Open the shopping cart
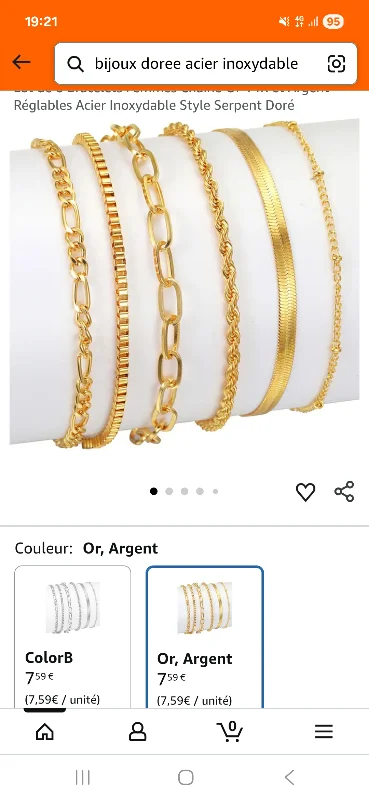The height and width of the screenshot is (800, 369). [x=230, y=731]
